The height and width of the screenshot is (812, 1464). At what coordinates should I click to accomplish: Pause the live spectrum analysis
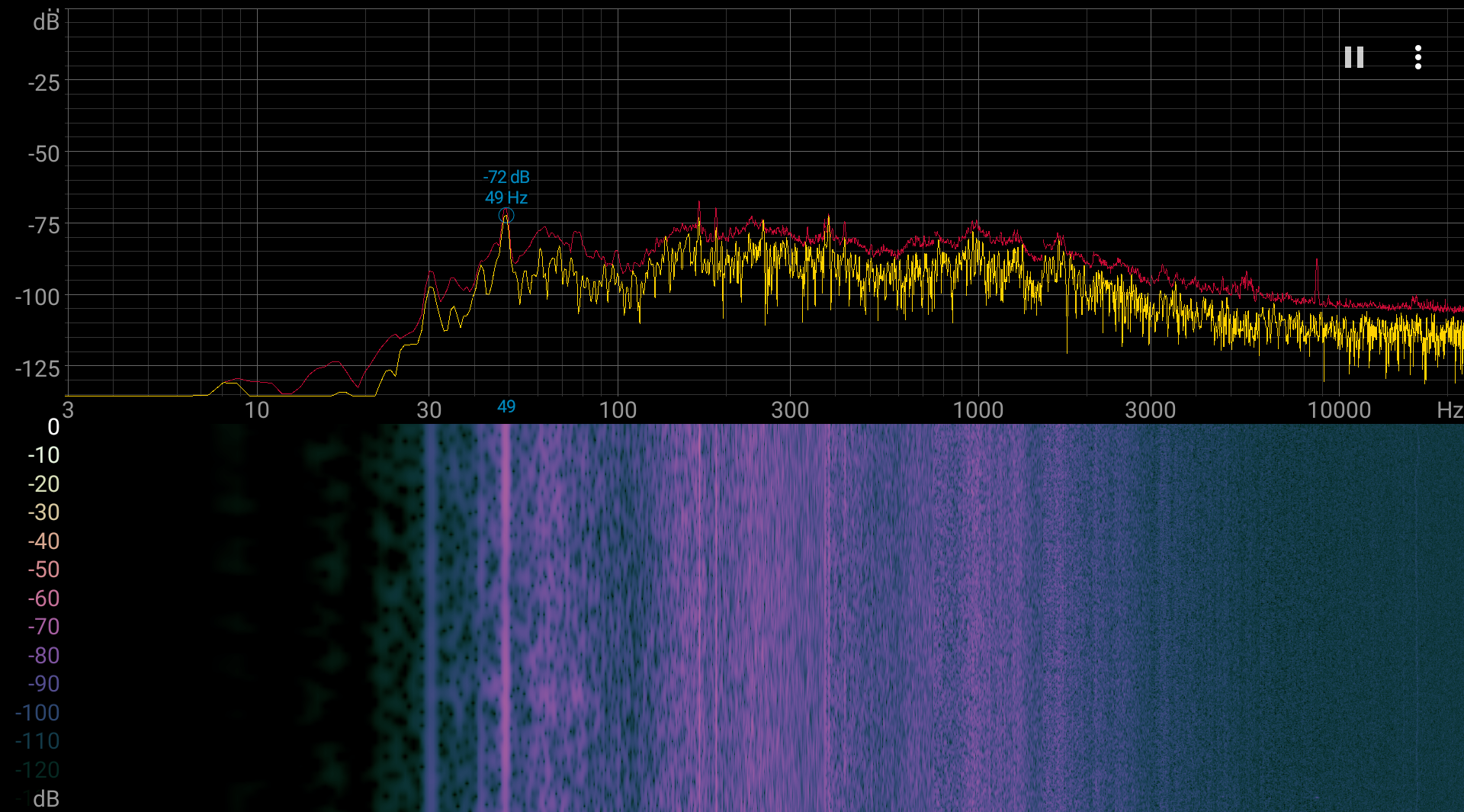click(x=1354, y=57)
